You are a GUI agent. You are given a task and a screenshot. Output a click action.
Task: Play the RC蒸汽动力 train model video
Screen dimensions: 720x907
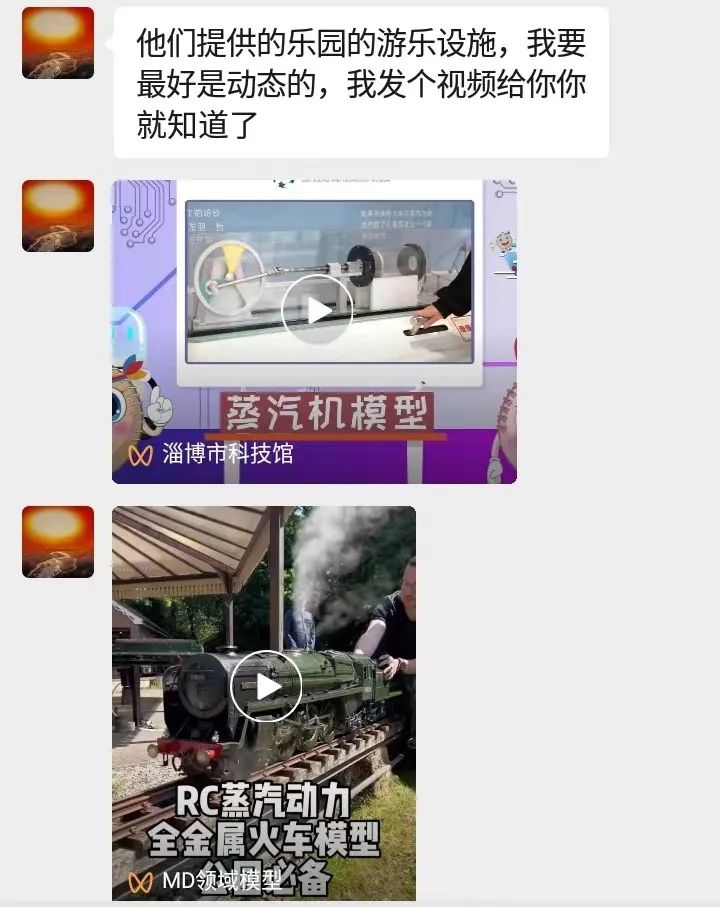(x=266, y=686)
